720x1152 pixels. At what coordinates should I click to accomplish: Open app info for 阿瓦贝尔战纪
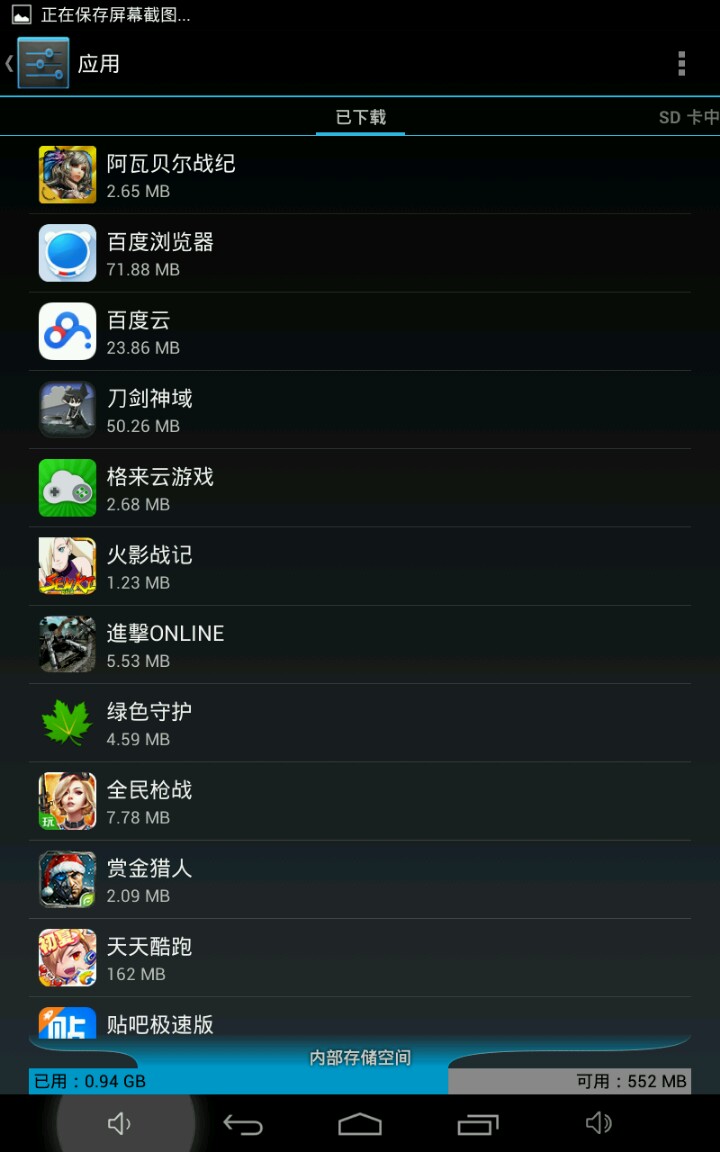[x=360, y=175]
